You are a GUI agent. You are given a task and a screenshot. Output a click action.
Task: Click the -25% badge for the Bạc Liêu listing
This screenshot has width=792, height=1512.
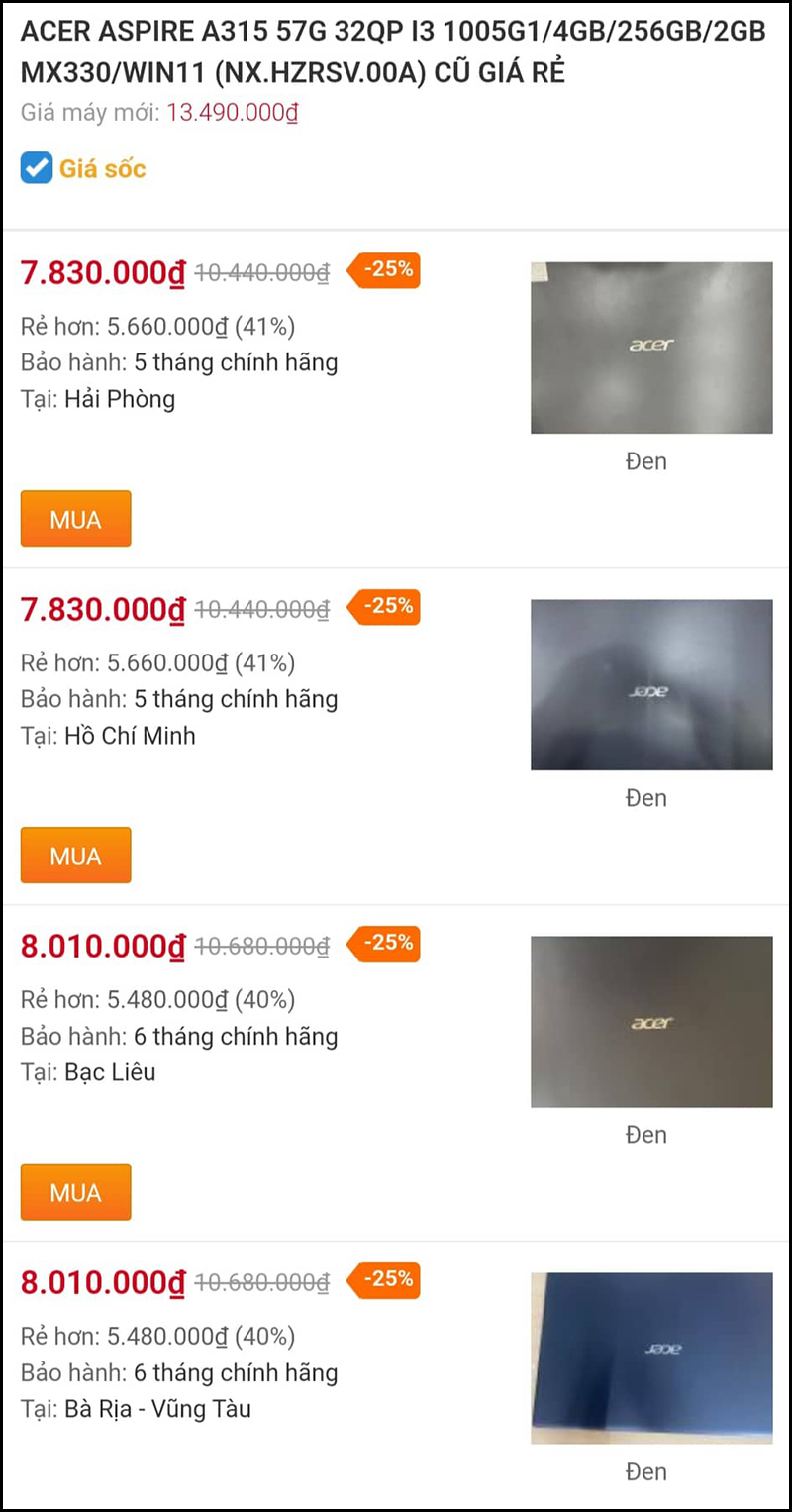[384, 945]
